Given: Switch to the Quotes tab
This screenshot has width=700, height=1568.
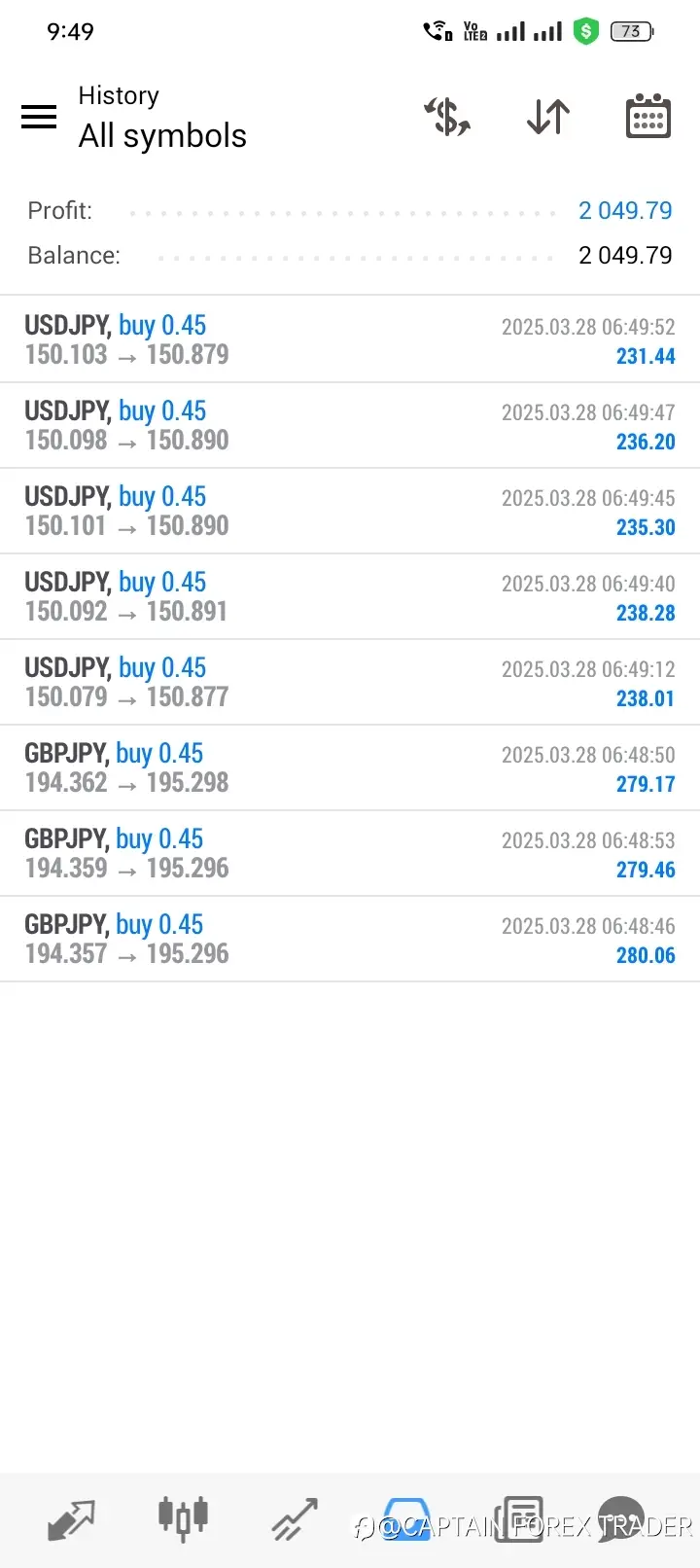Looking at the screenshot, I should pyautogui.click(x=72, y=1519).
